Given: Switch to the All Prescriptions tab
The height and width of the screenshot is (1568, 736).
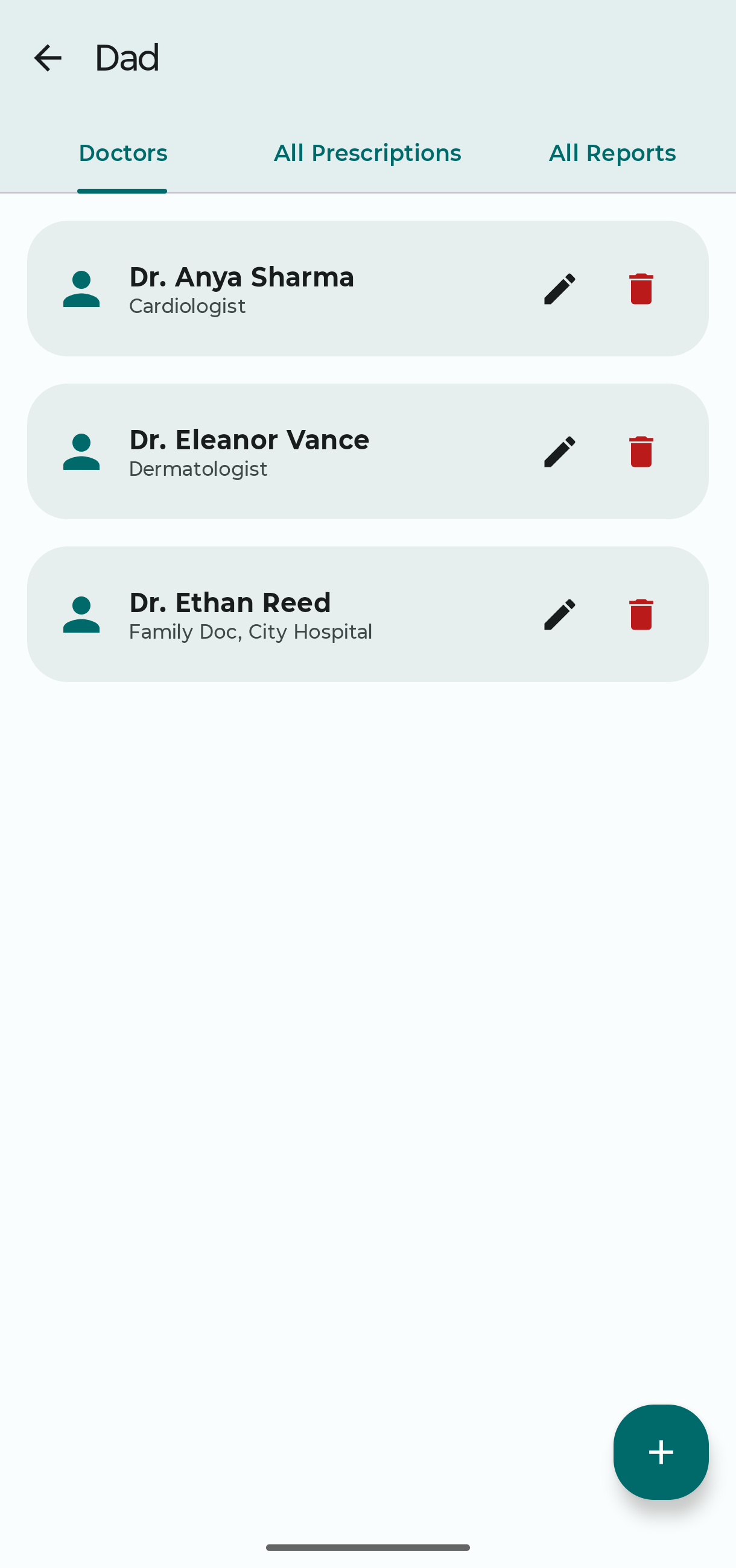Looking at the screenshot, I should (x=367, y=153).
